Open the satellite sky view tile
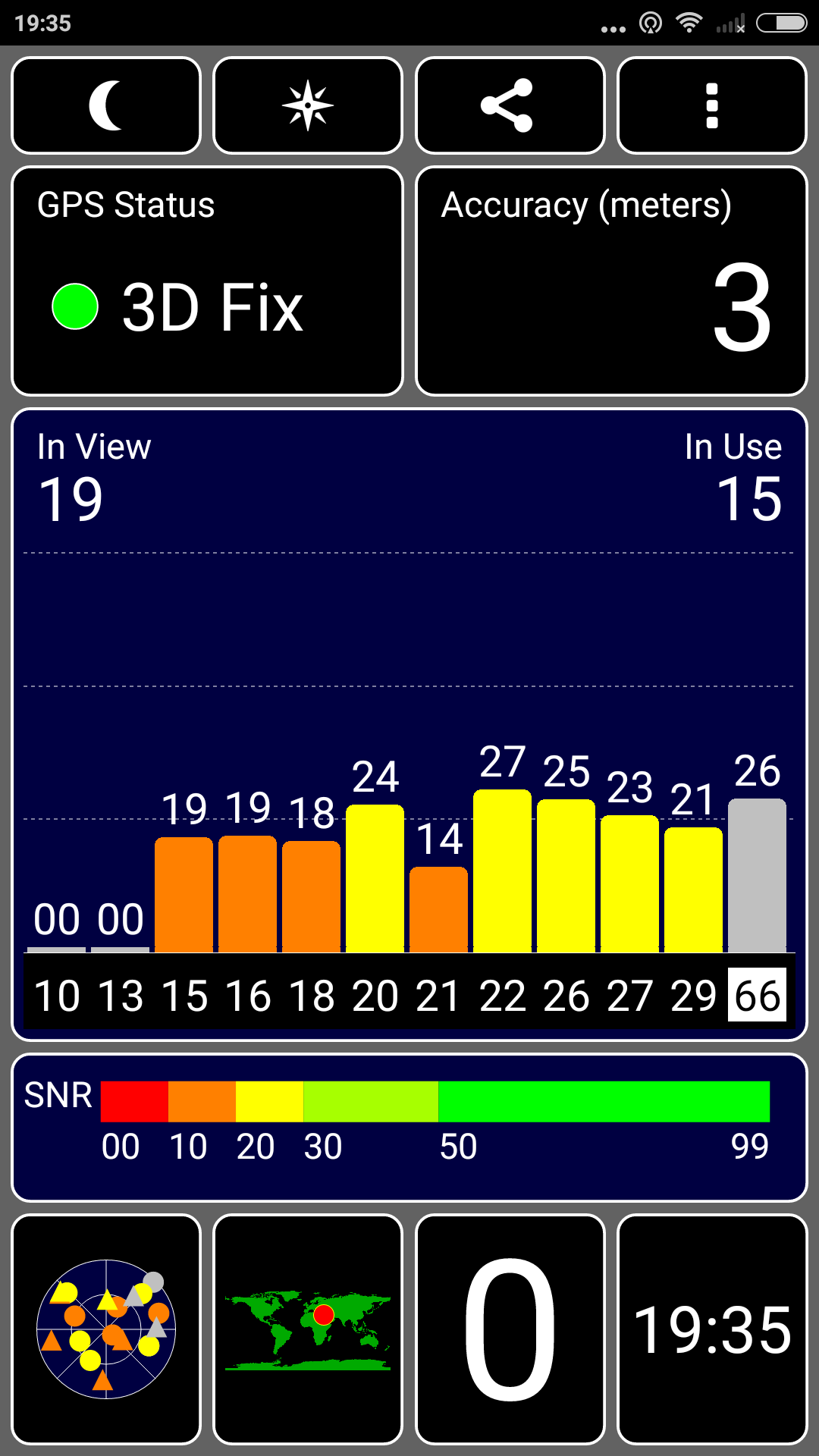 click(x=106, y=1329)
